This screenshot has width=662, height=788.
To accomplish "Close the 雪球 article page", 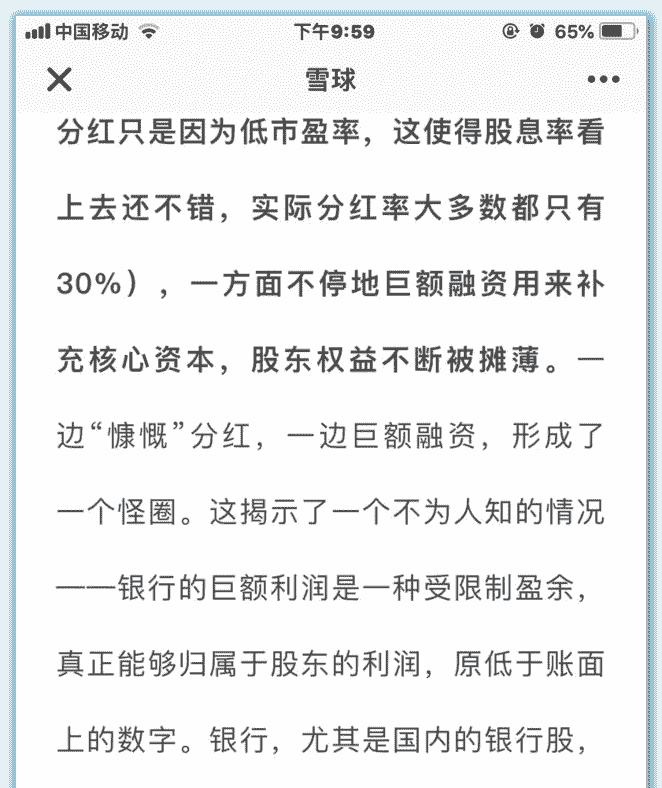I will pyautogui.click(x=60, y=80).
